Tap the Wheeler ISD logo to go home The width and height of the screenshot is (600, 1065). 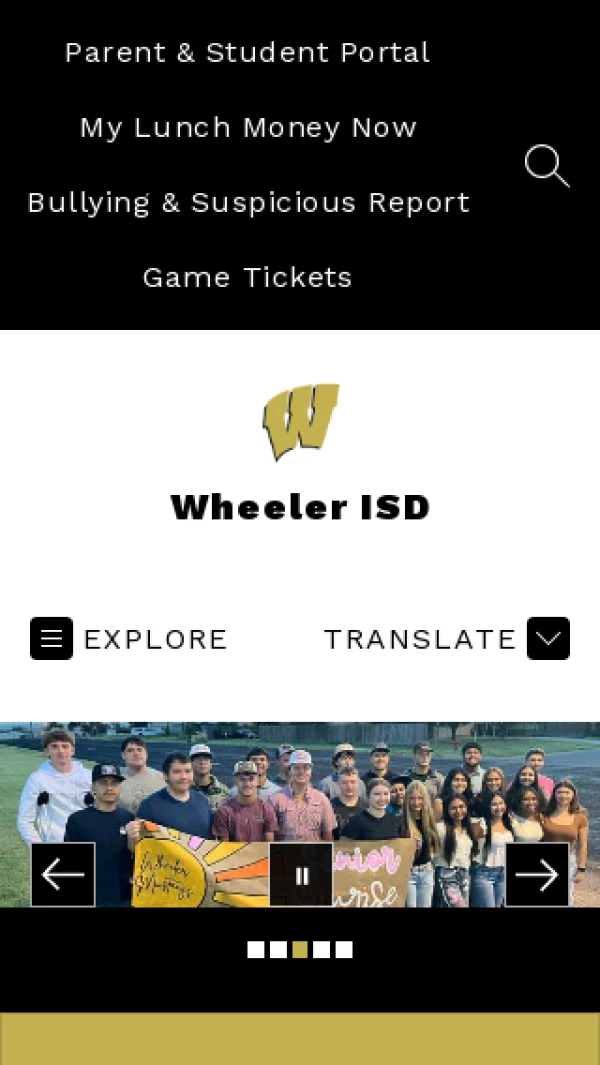click(x=300, y=421)
